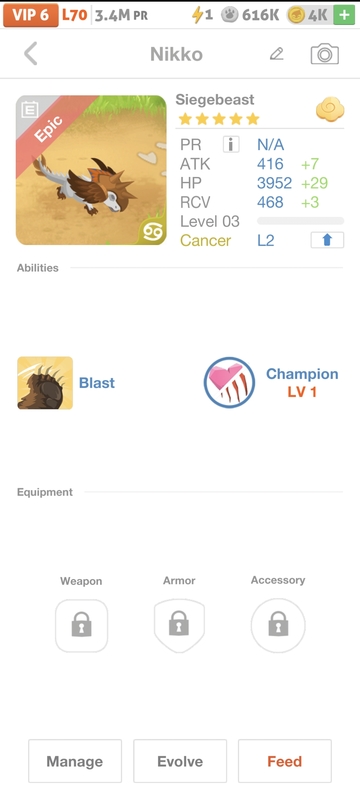Select the locked Armor slot
Viewport: 360px width, 800px height.
coord(179,625)
